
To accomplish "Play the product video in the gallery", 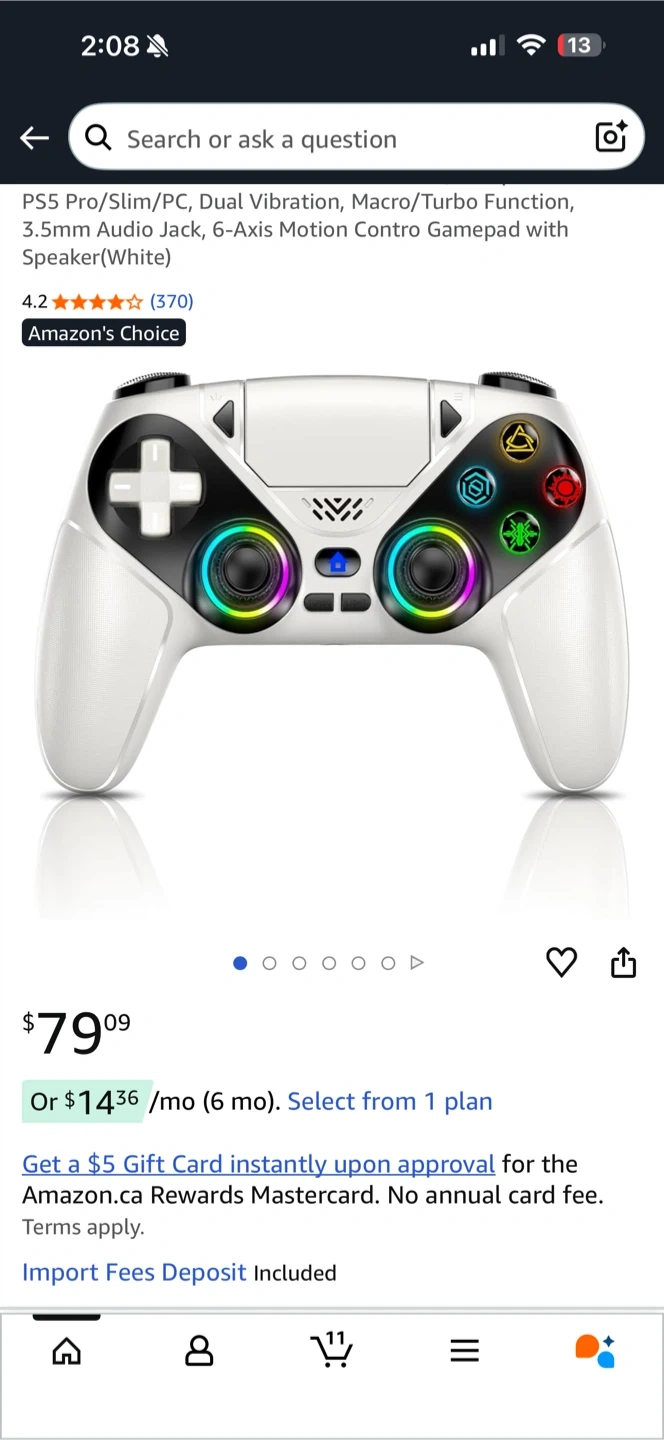I will [418, 963].
